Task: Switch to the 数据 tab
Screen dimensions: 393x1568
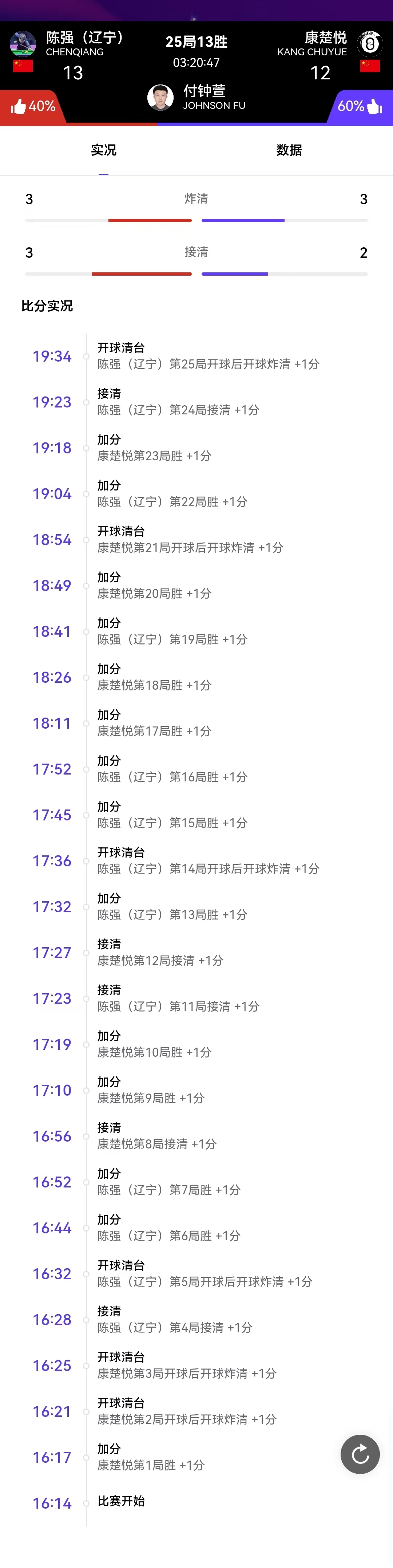Action: pyautogui.click(x=289, y=150)
